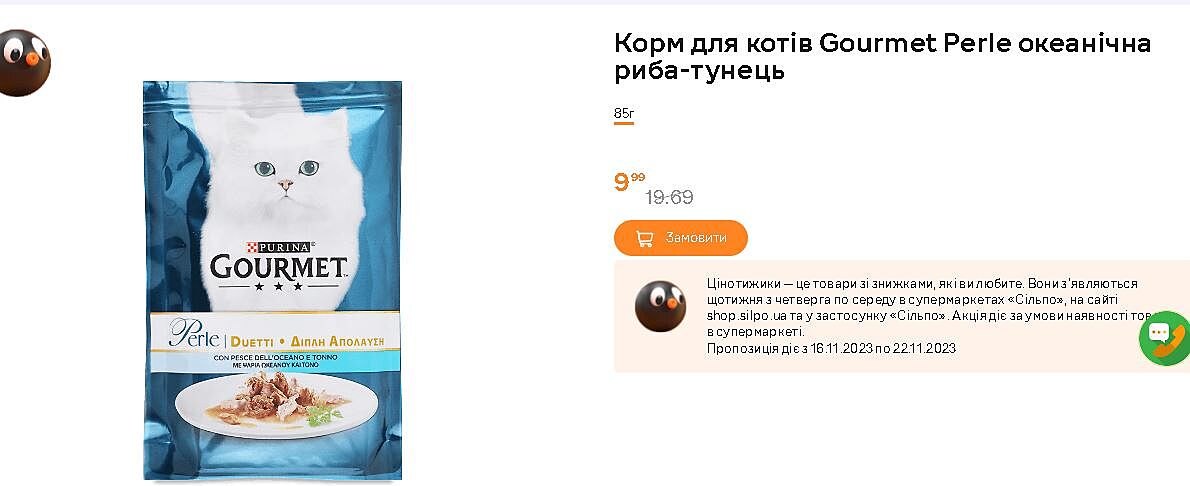
Task: Open the green chat and call widget
Action: coord(1164,338)
